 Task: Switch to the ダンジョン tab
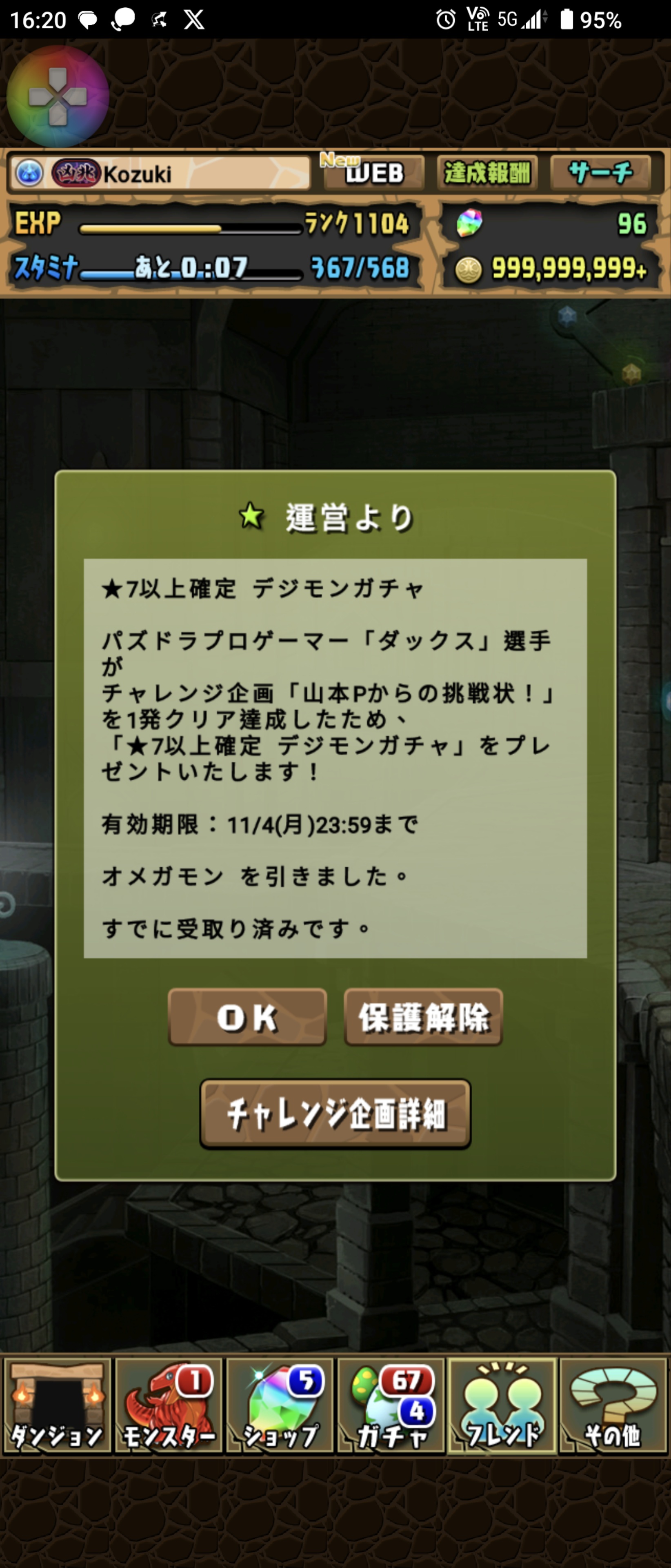(57, 1406)
